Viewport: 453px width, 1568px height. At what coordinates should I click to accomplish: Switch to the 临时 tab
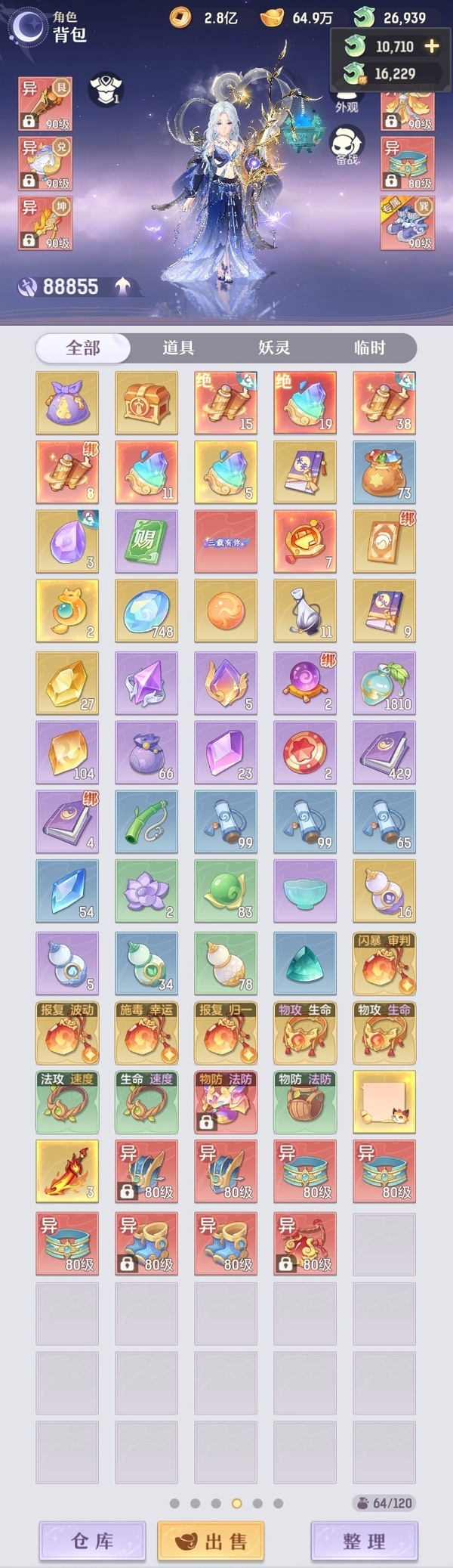(x=369, y=348)
